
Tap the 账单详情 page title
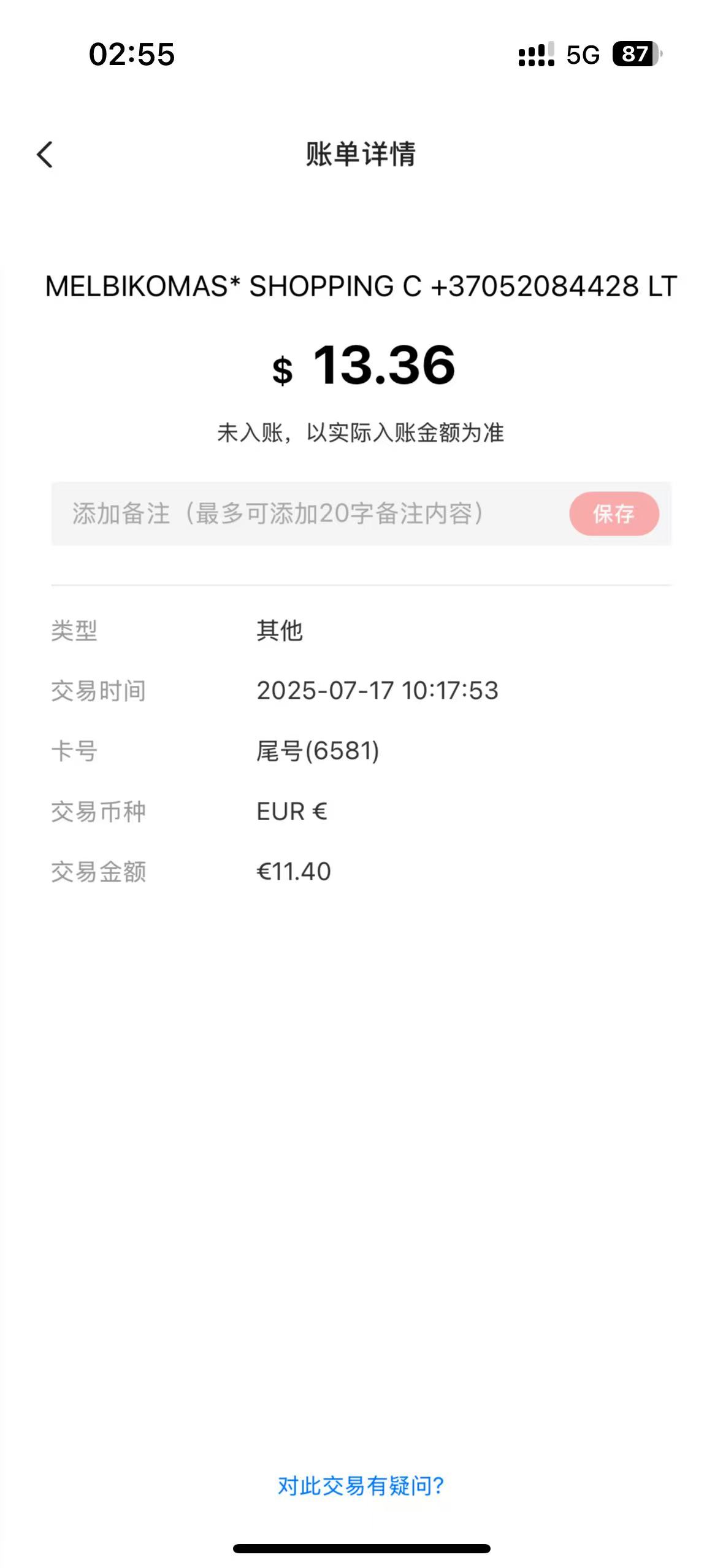[361, 155]
